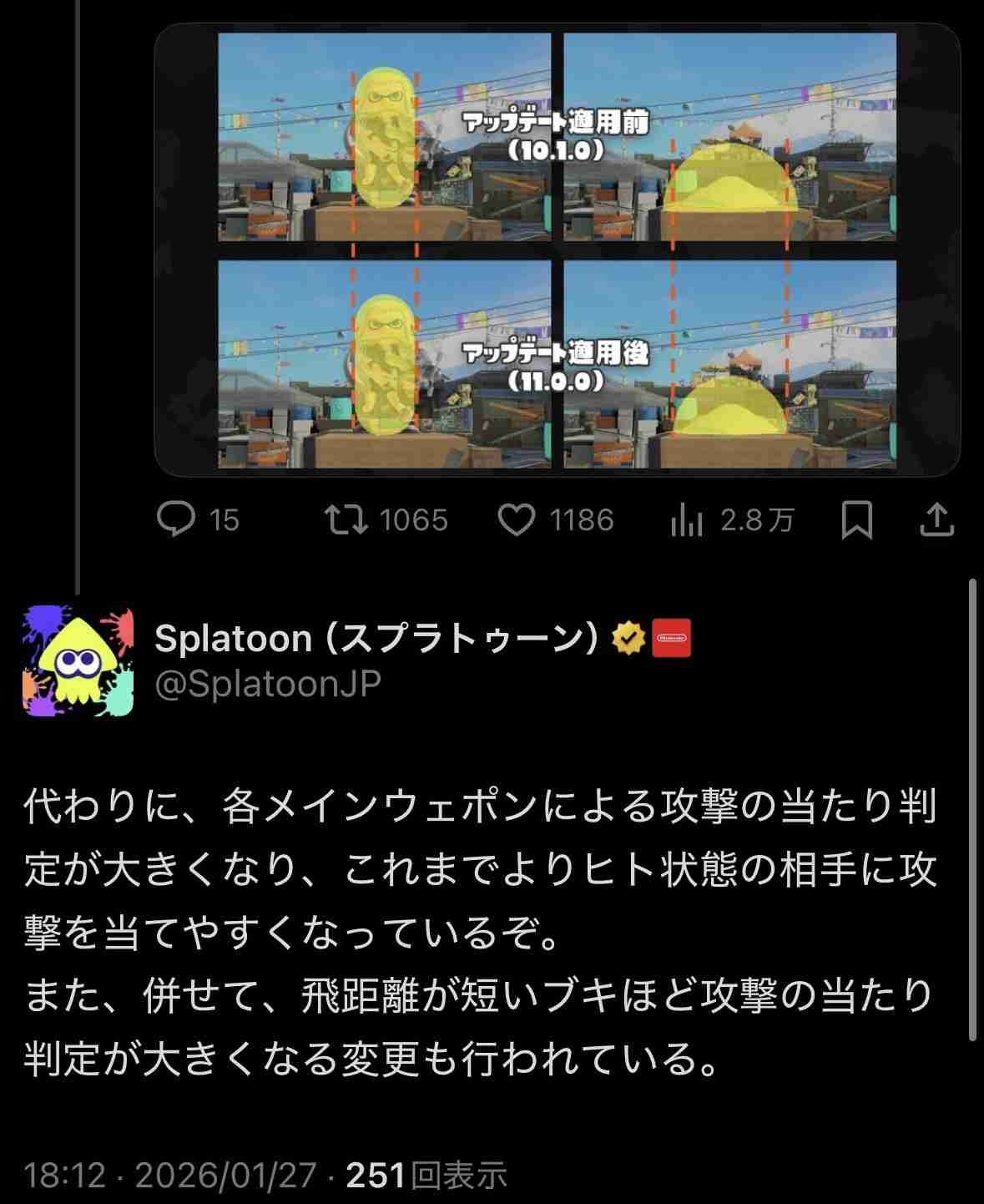This screenshot has width=984, height=1204.
Task: Open the Splatoon squid profile picture
Action: (78, 661)
